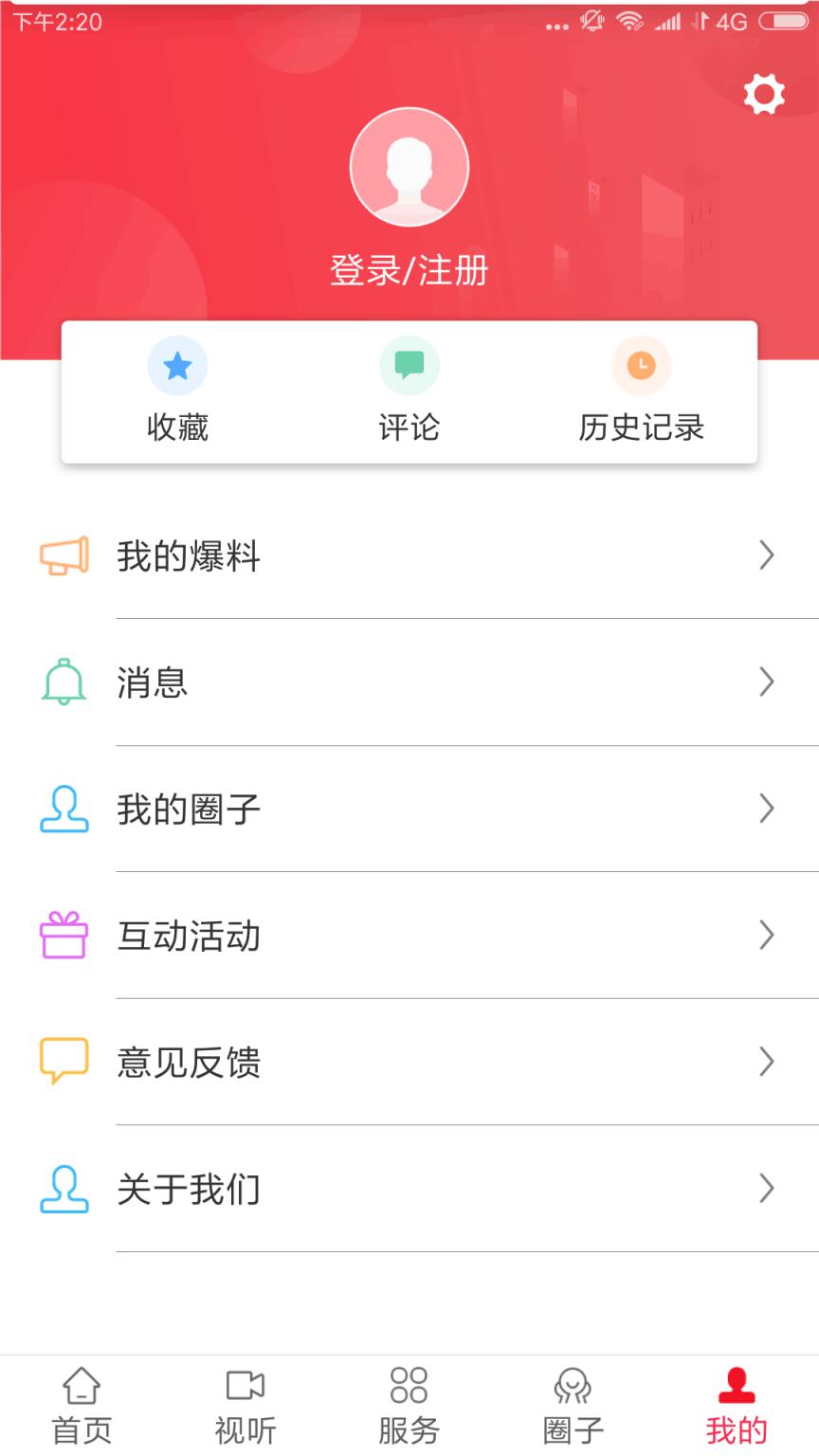
Task: Open the green 评论 comment bubble icon
Action: [409, 365]
